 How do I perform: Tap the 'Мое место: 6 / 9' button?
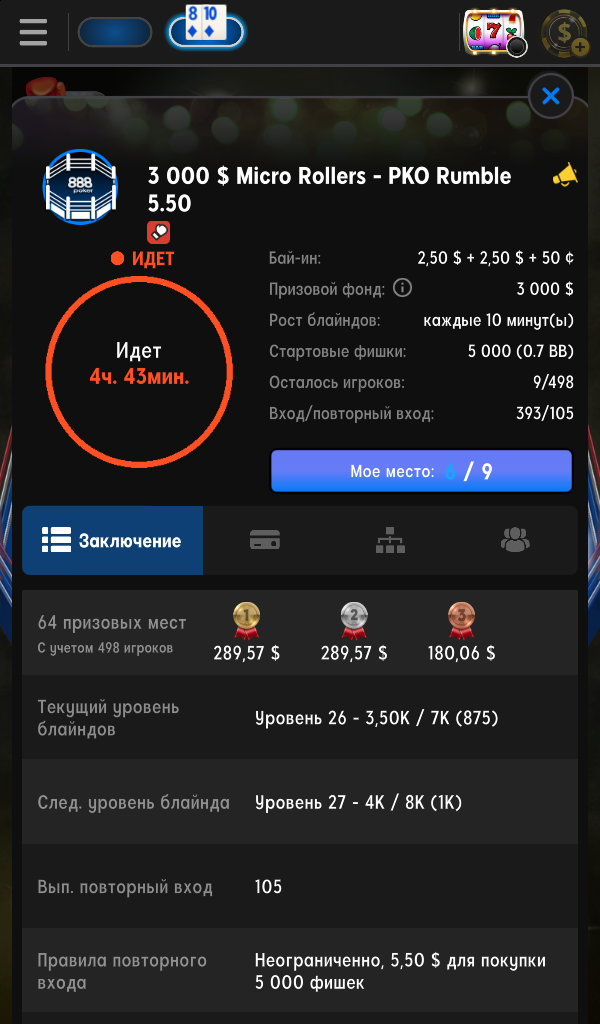421,471
